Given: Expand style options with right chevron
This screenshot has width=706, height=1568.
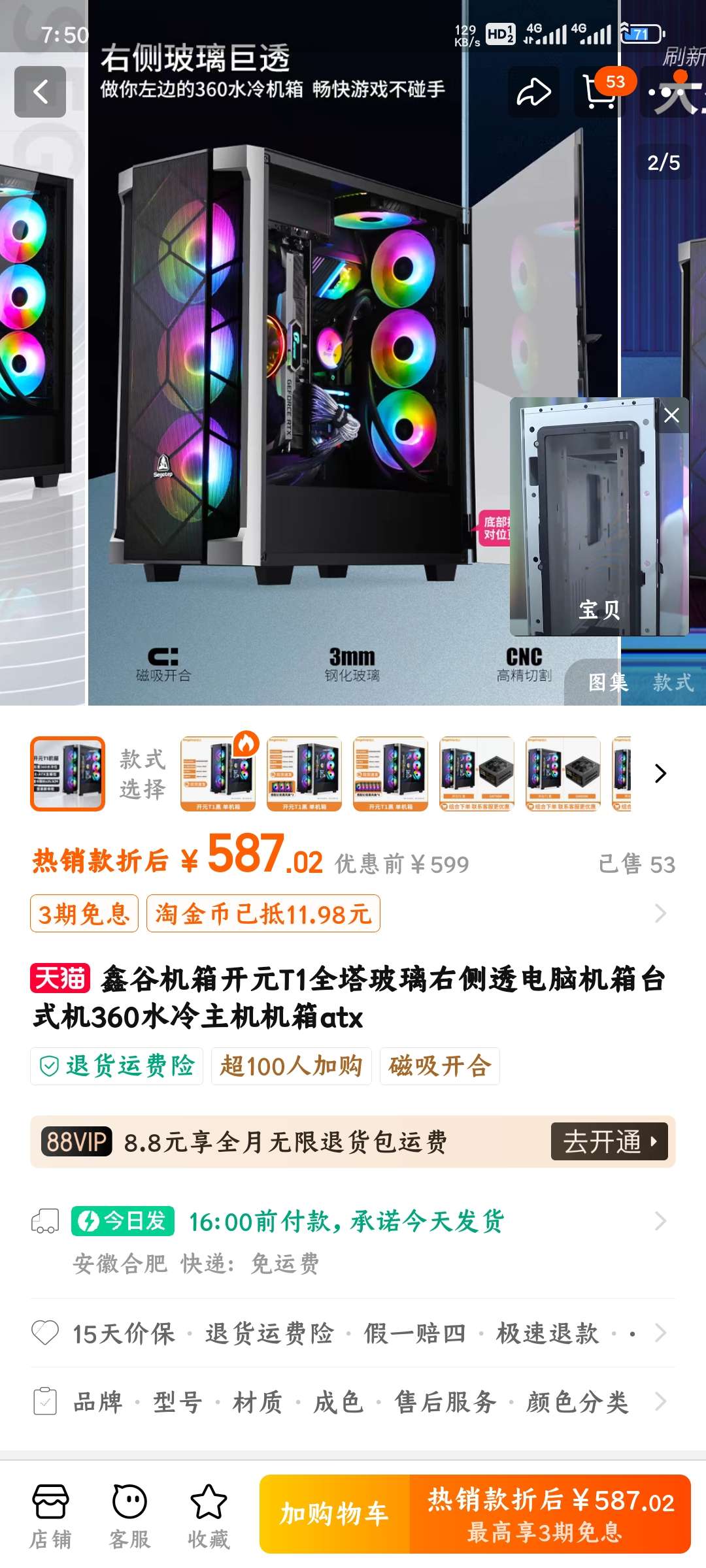Looking at the screenshot, I should point(660,774).
